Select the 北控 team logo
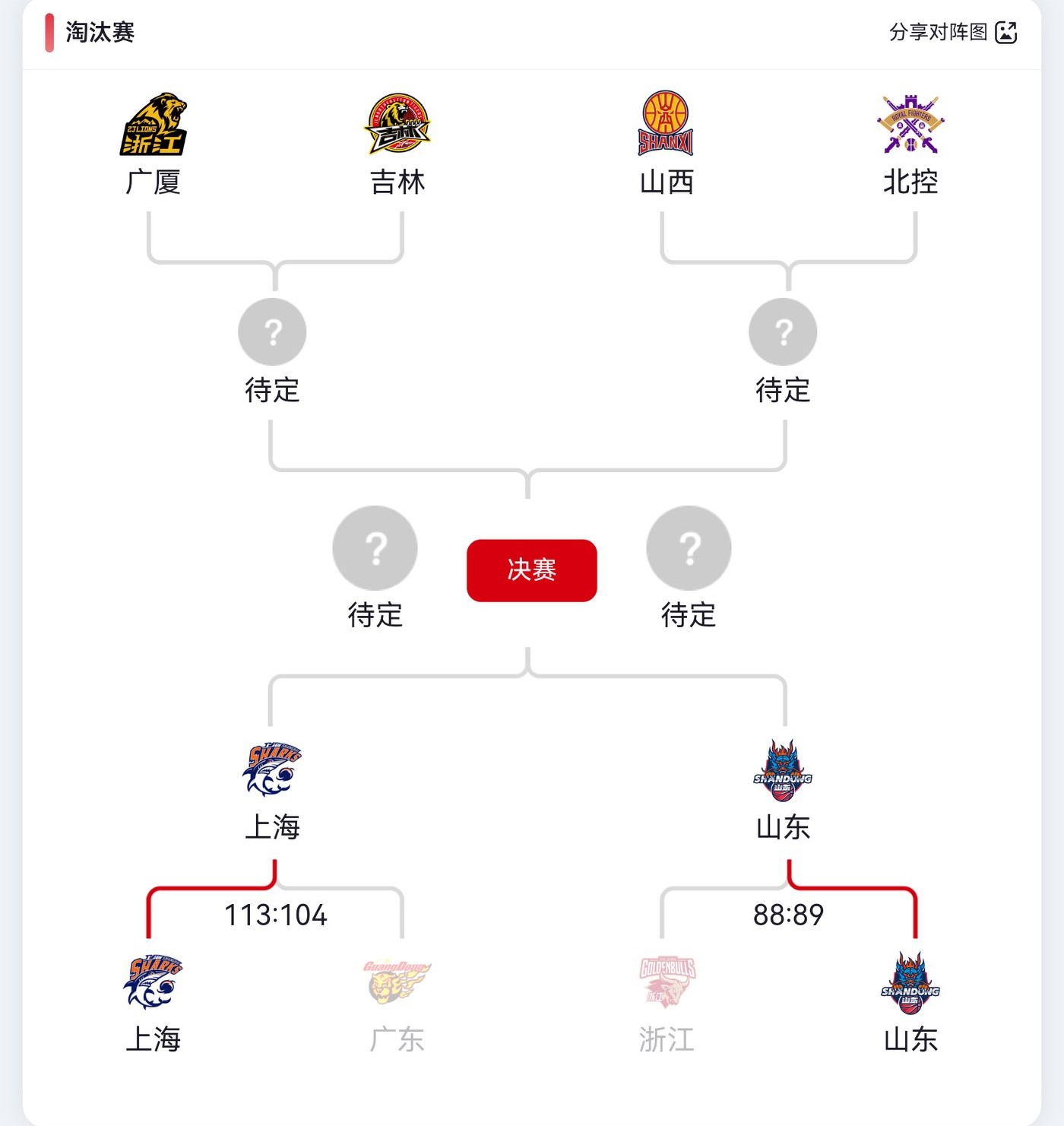Viewport: 1064px width, 1126px height. (x=910, y=123)
